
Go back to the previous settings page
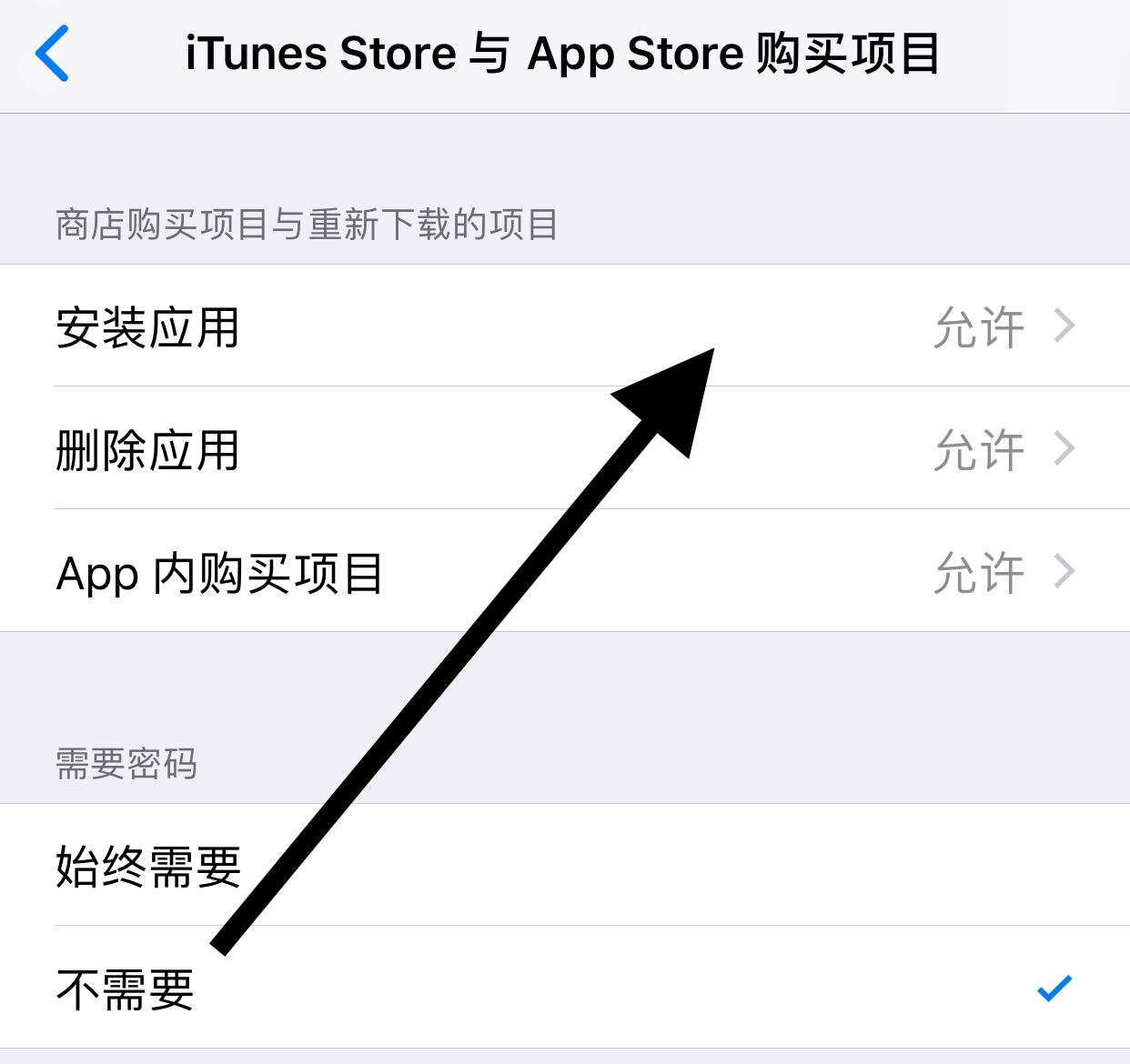(x=53, y=54)
